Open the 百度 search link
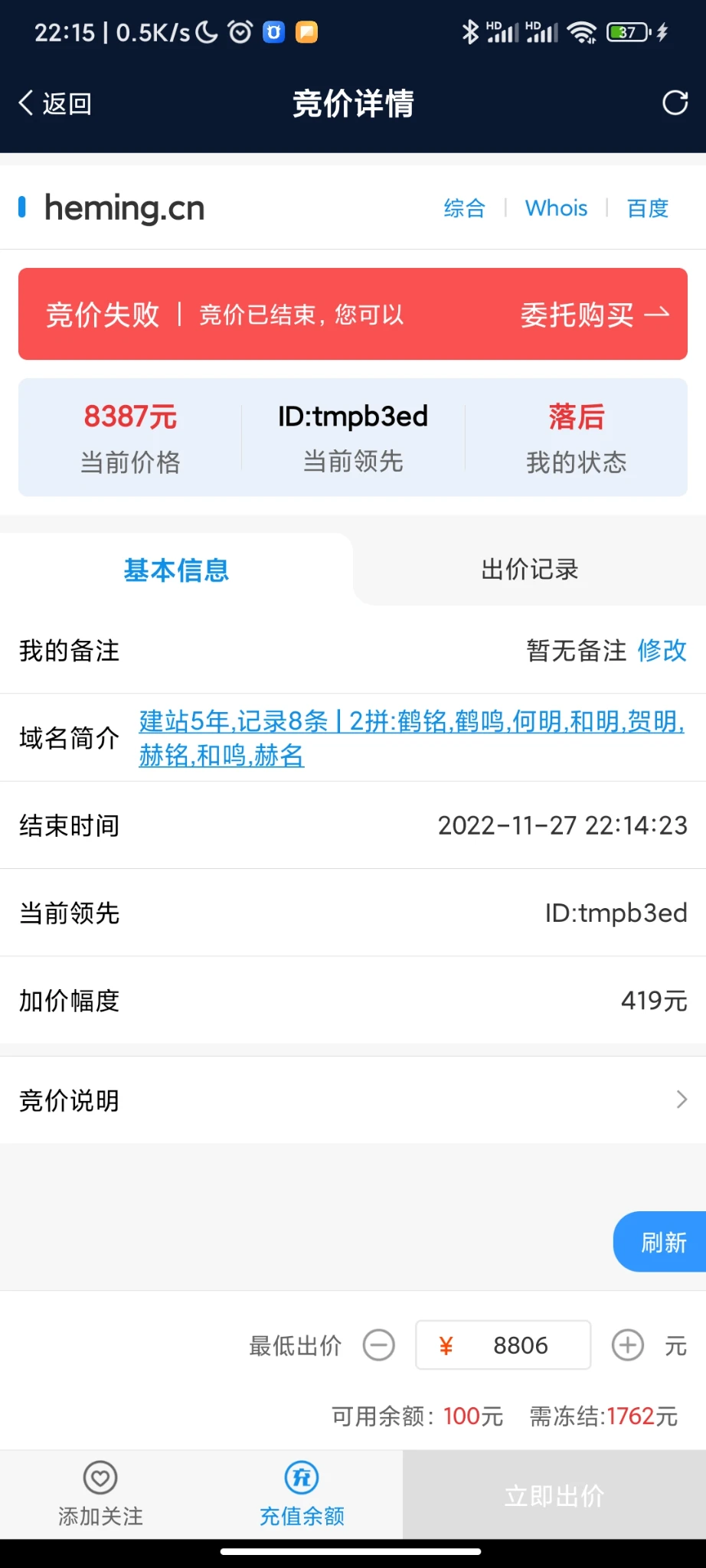 647,208
